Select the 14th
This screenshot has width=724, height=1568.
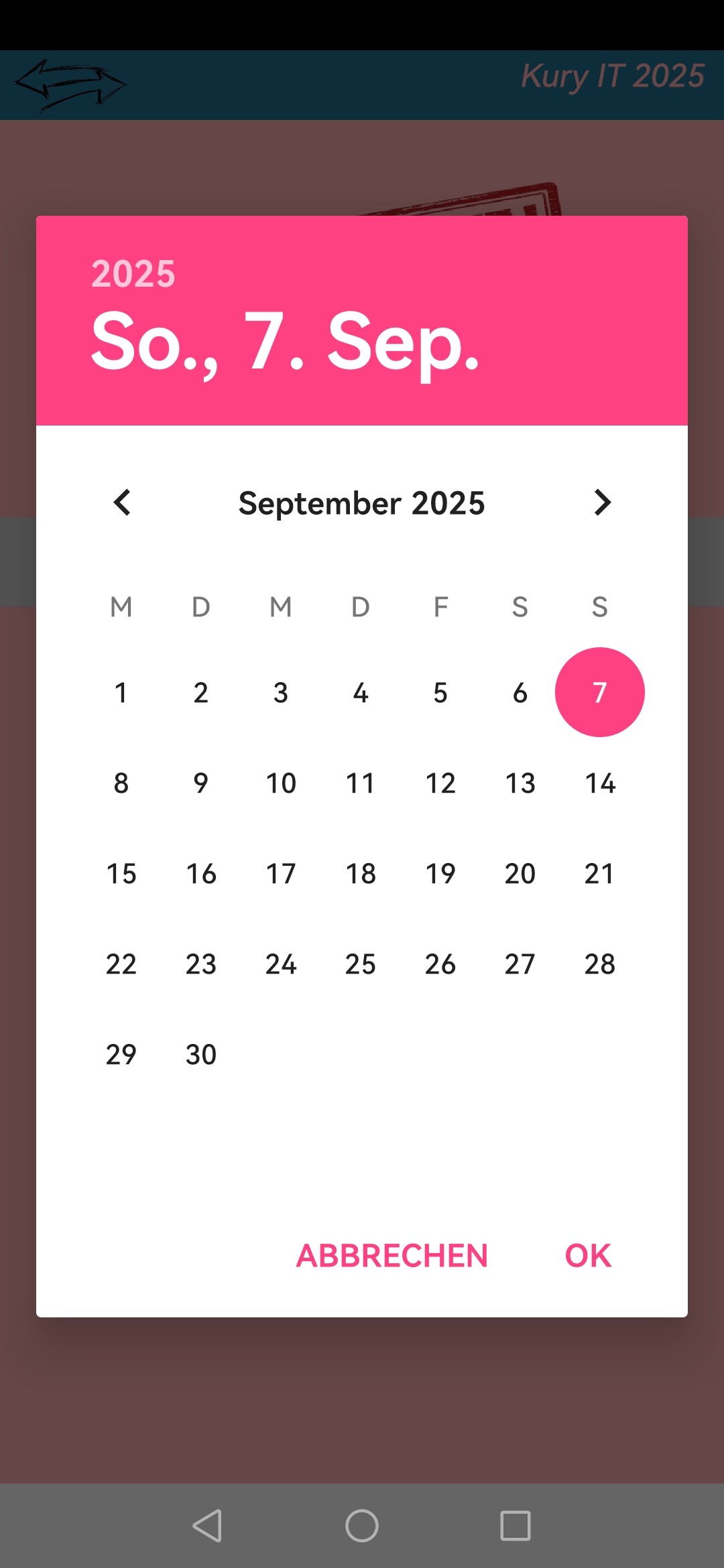[x=600, y=783]
